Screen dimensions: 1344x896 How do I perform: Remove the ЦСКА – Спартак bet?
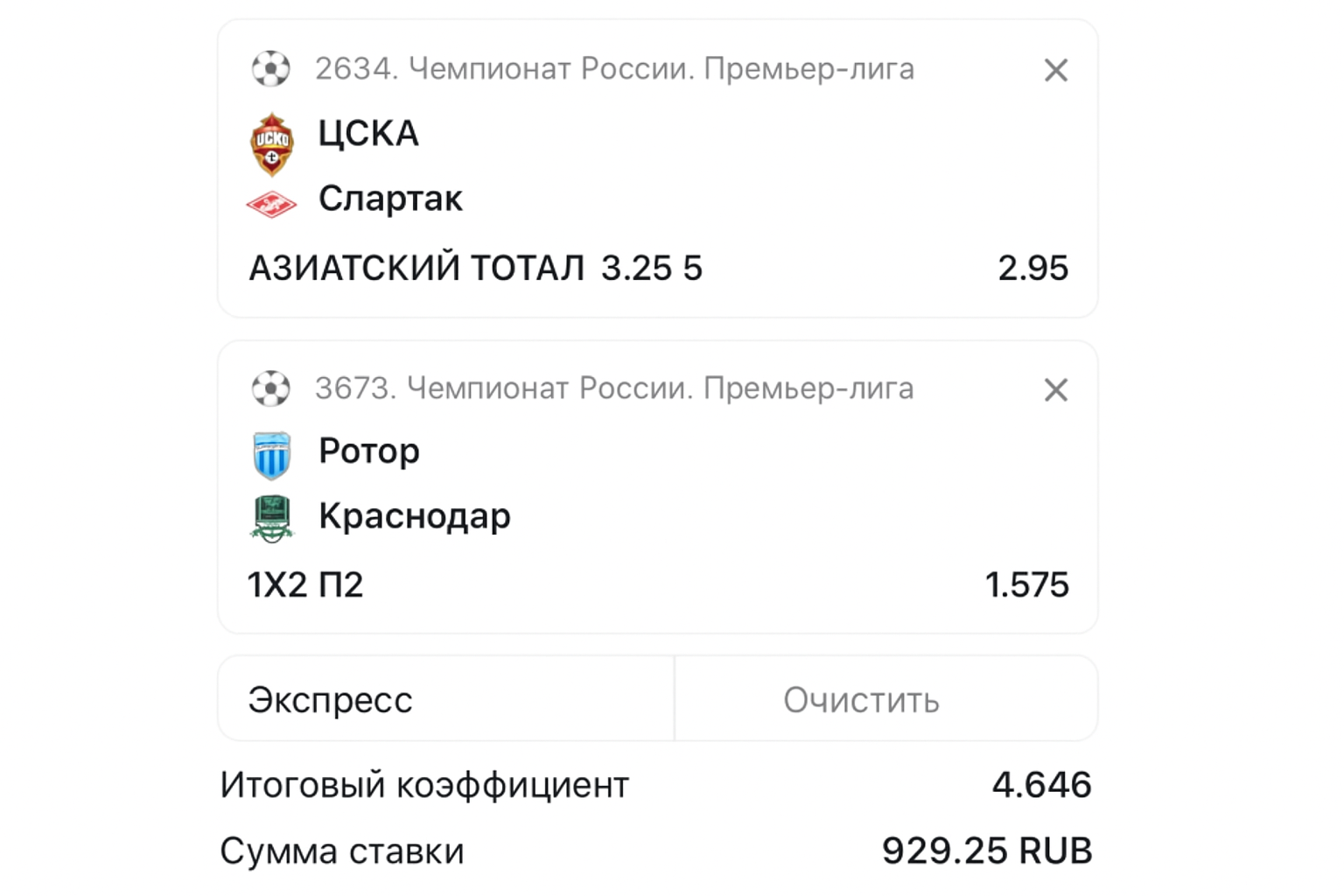tap(1055, 70)
